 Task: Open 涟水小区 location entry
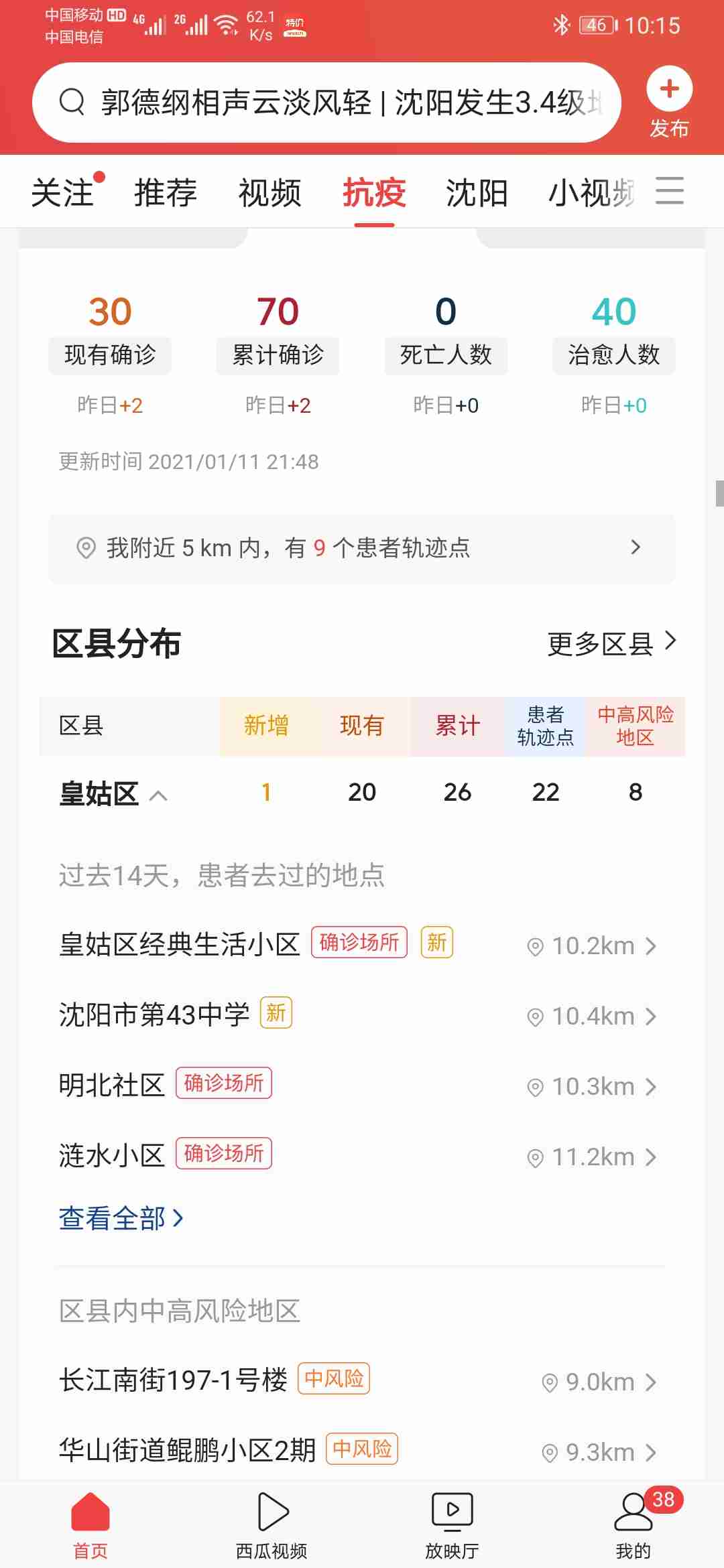tap(357, 1156)
